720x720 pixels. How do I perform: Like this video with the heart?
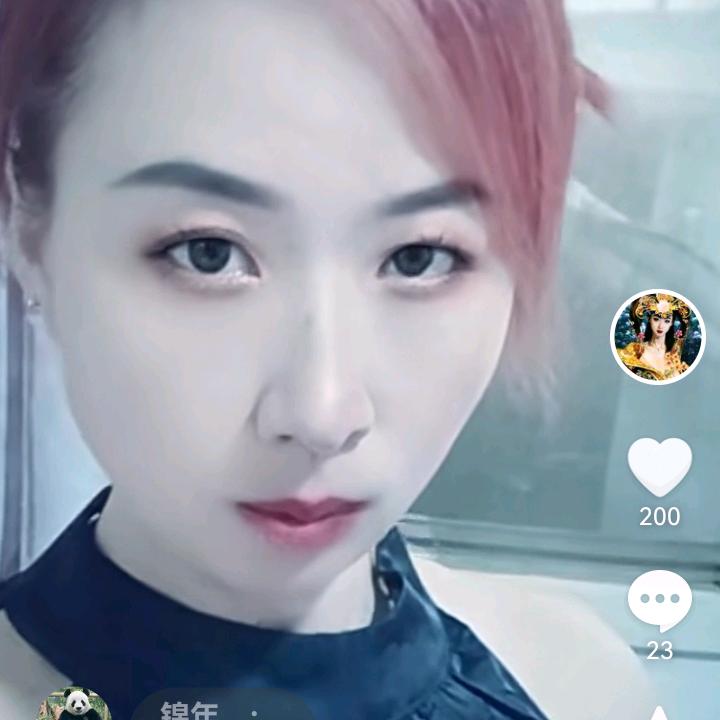pyautogui.click(x=659, y=467)
